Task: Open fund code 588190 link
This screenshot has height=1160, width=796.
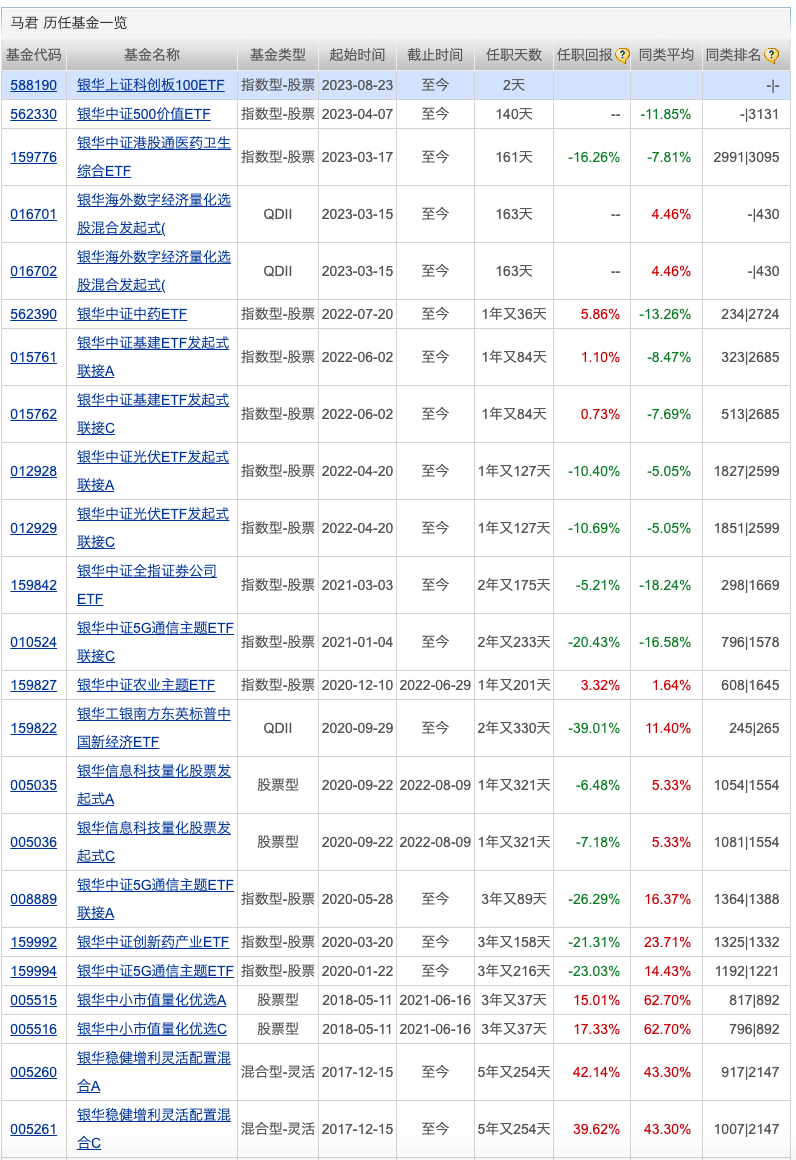Action: (33, 86)
